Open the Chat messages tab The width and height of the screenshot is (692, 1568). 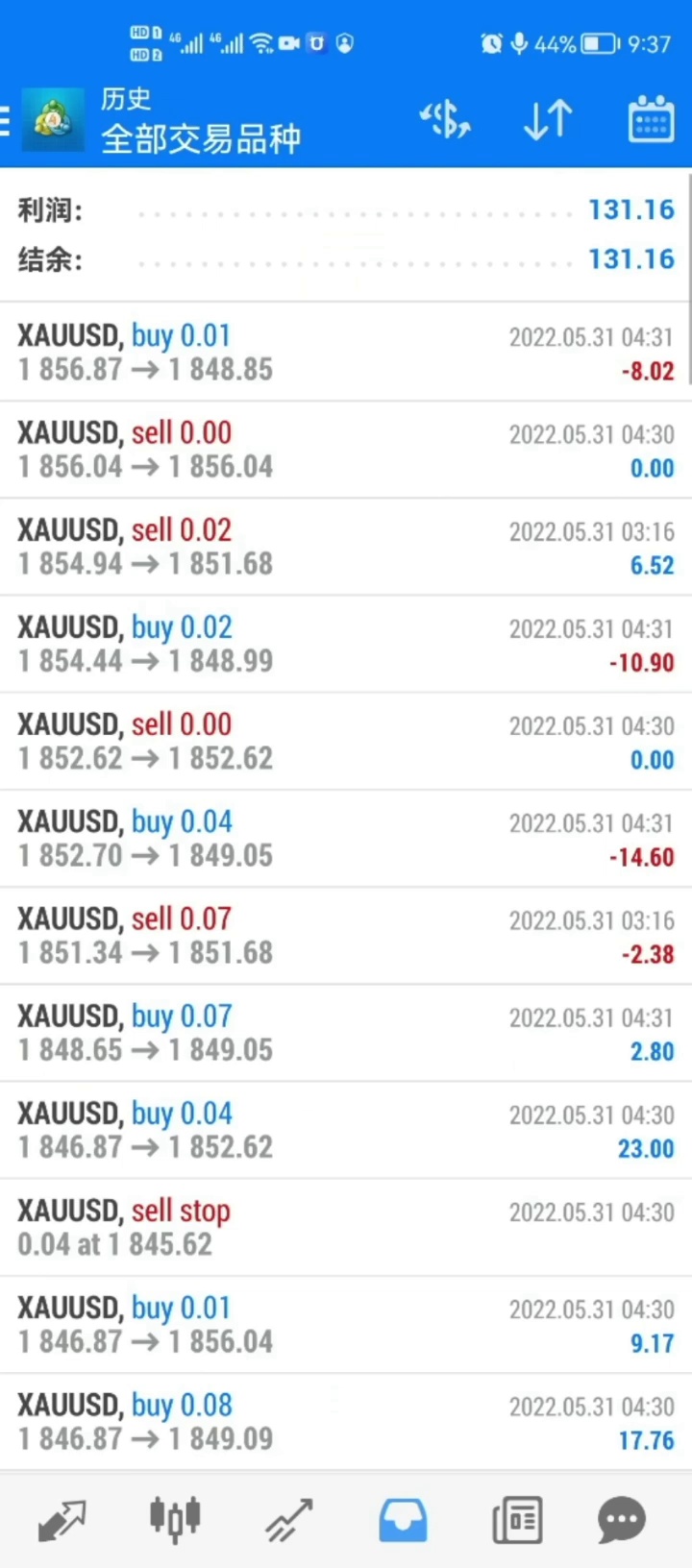[622, 1520]
